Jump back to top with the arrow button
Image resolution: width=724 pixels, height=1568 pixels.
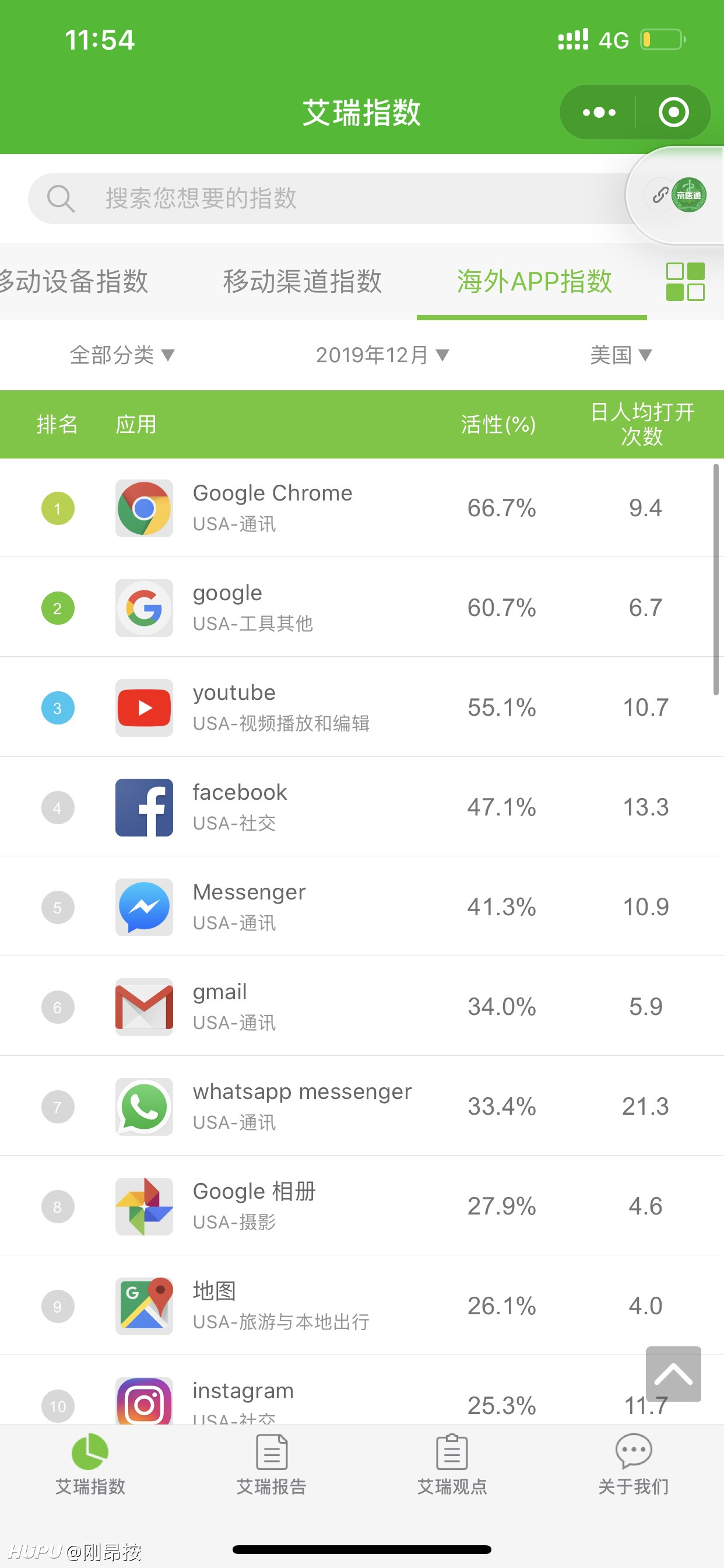pos(673,1374)
